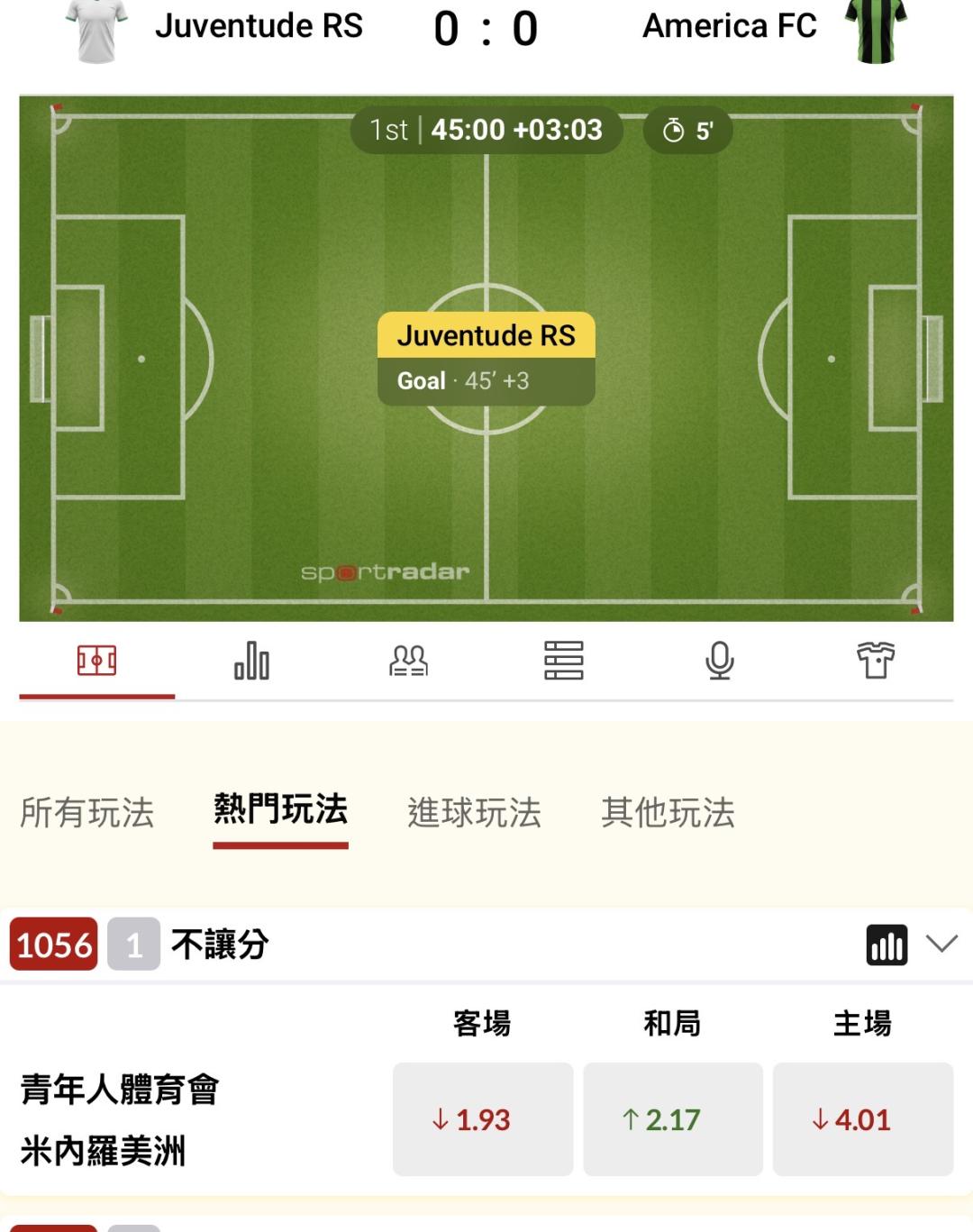Select the pitch view tab
The image size is (973, 1232).
(97, 661)
